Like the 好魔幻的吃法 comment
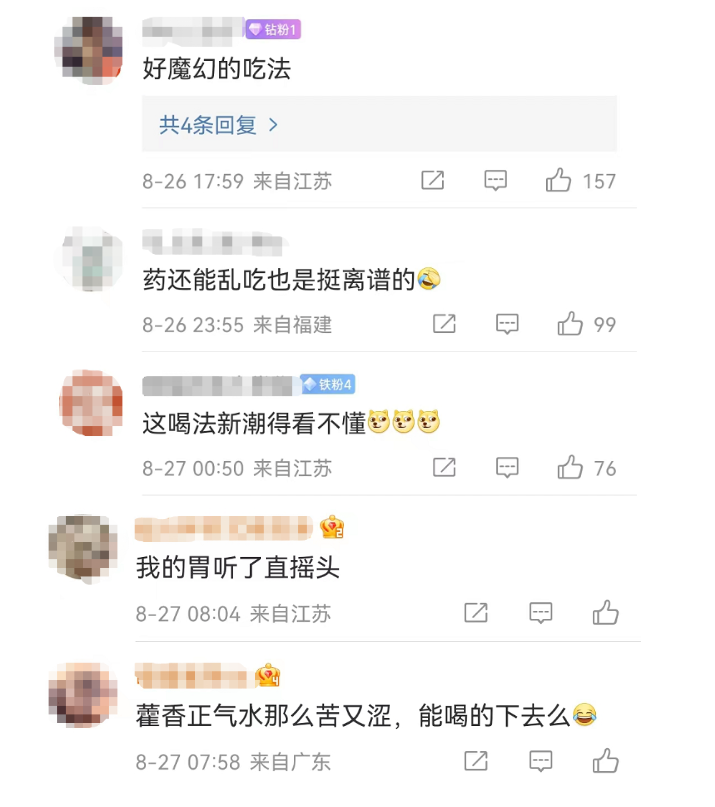This screenshot has width=715, height=807. tap(558, 181)
